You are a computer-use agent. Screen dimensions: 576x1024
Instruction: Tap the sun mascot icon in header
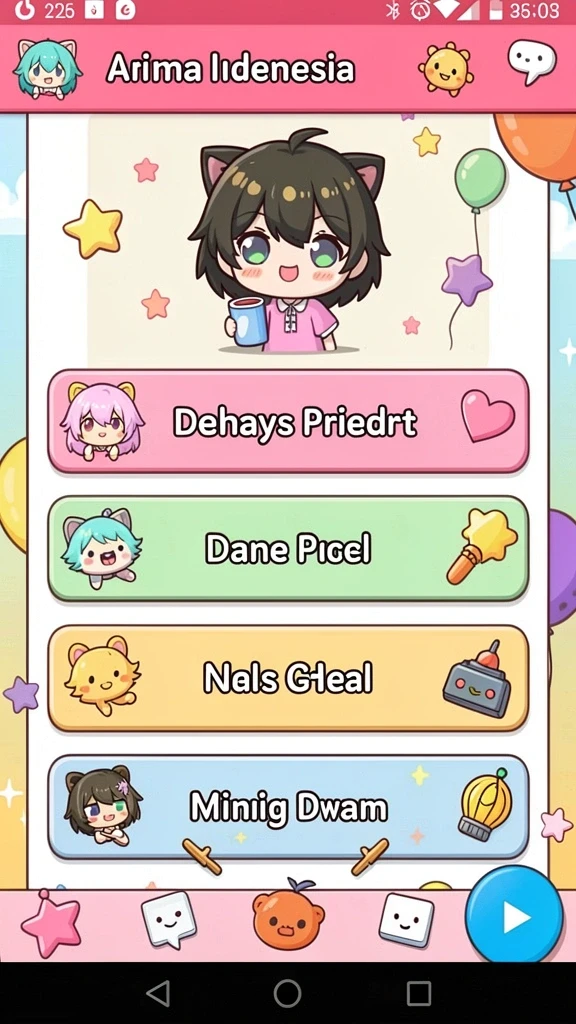[446, 69]
